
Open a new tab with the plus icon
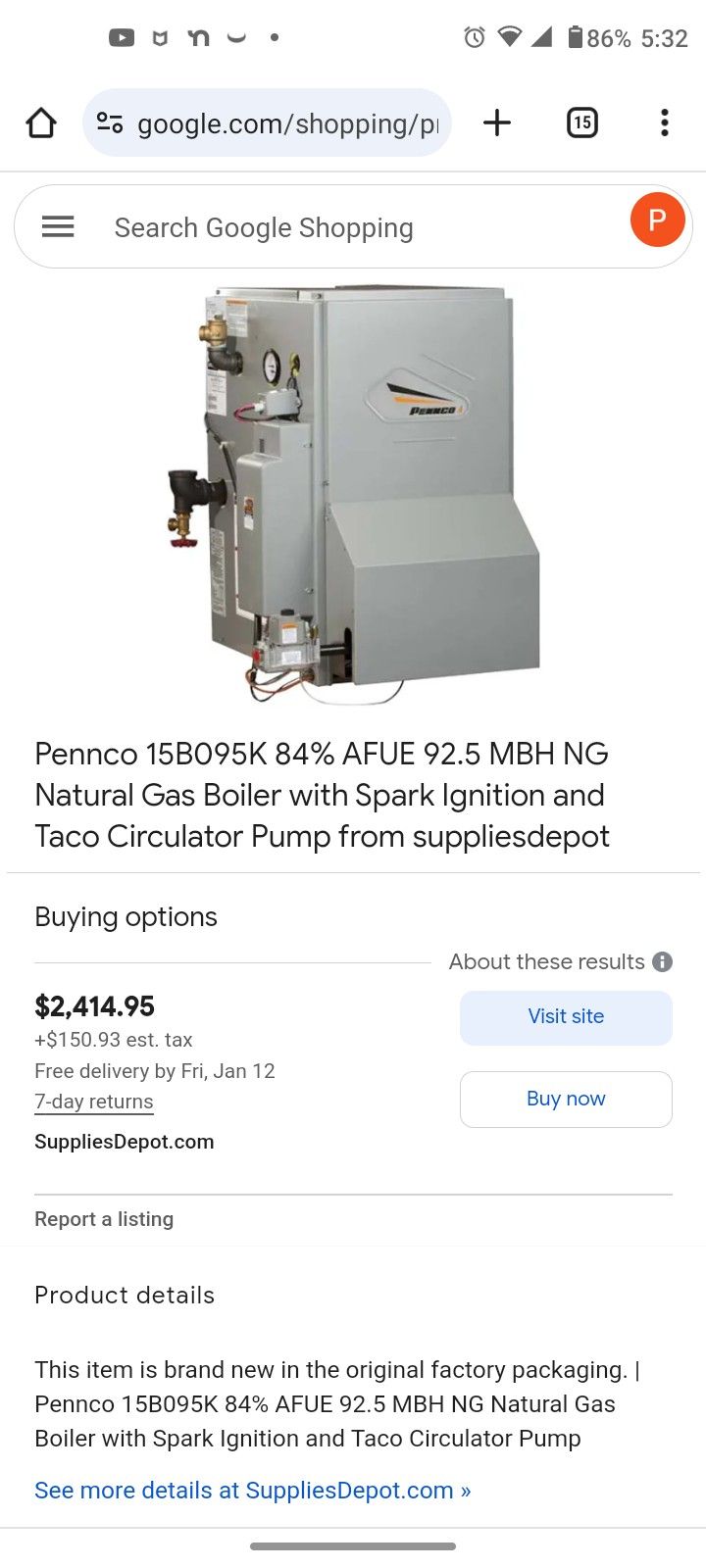(x=496, y=122)
